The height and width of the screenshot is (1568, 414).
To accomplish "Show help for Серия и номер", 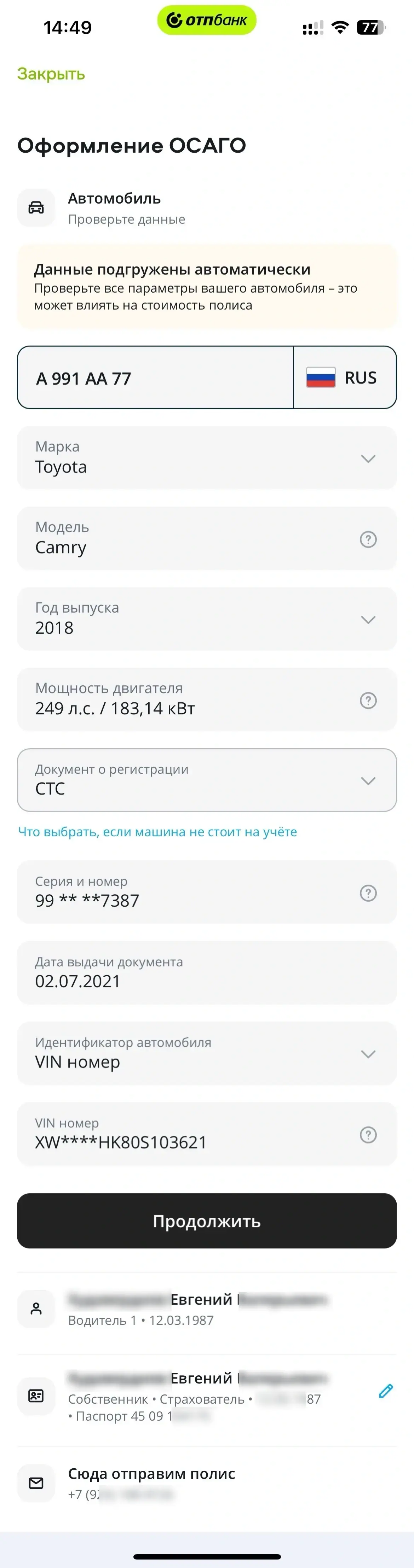I will pos(368,893).
